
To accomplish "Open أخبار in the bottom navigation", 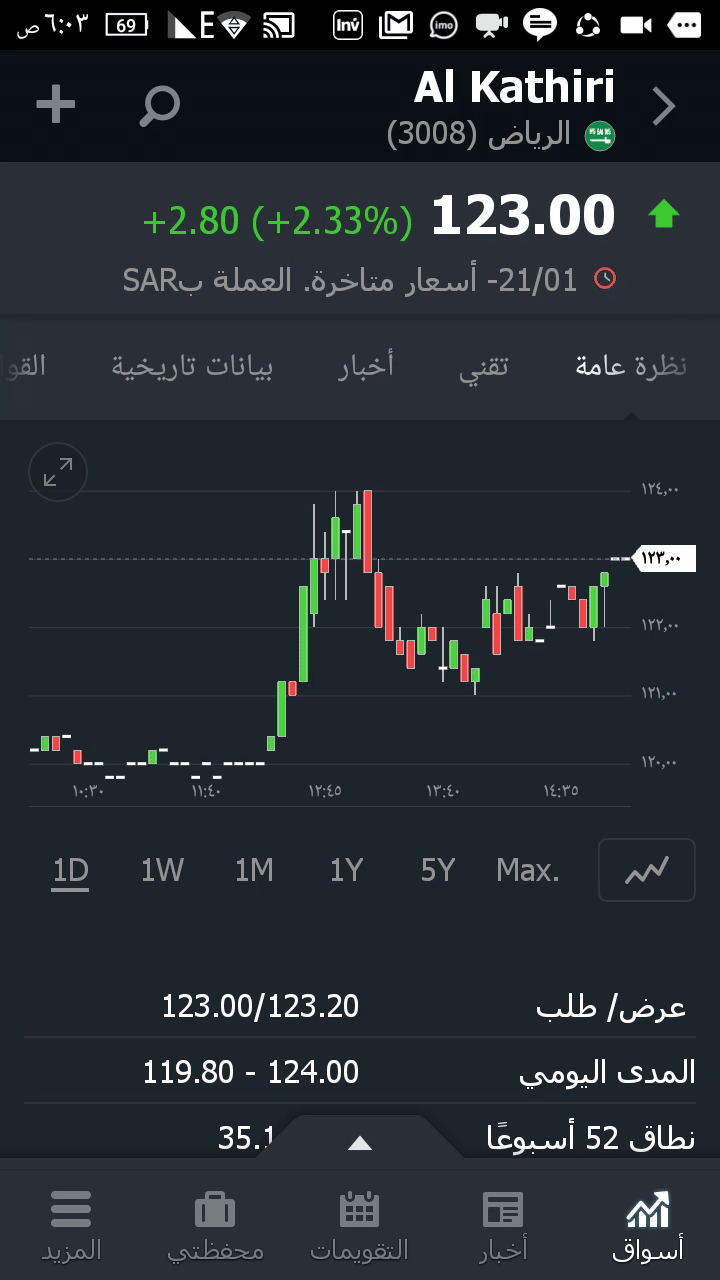I will coord(503,1225).
